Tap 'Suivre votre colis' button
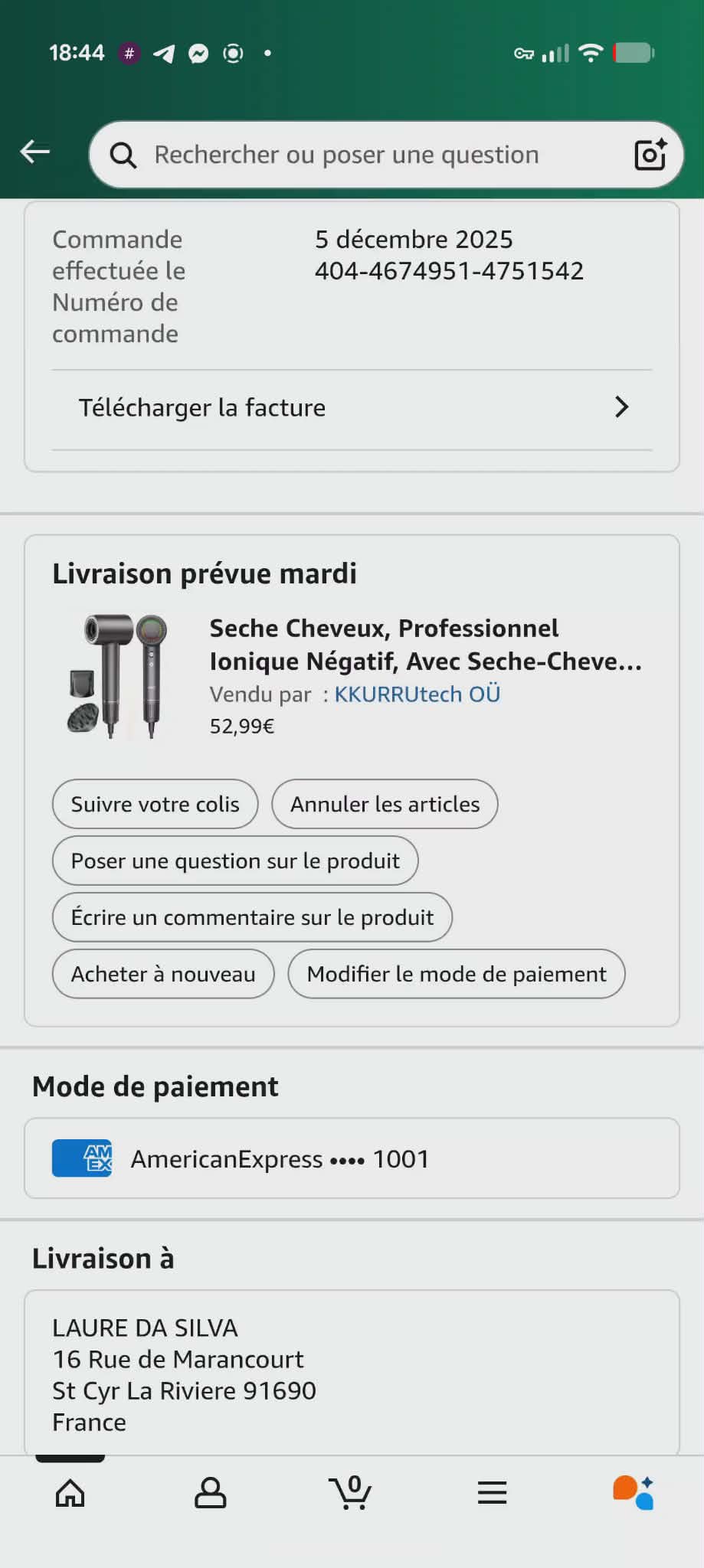704x1568 pixels. (x=155, y=804)
